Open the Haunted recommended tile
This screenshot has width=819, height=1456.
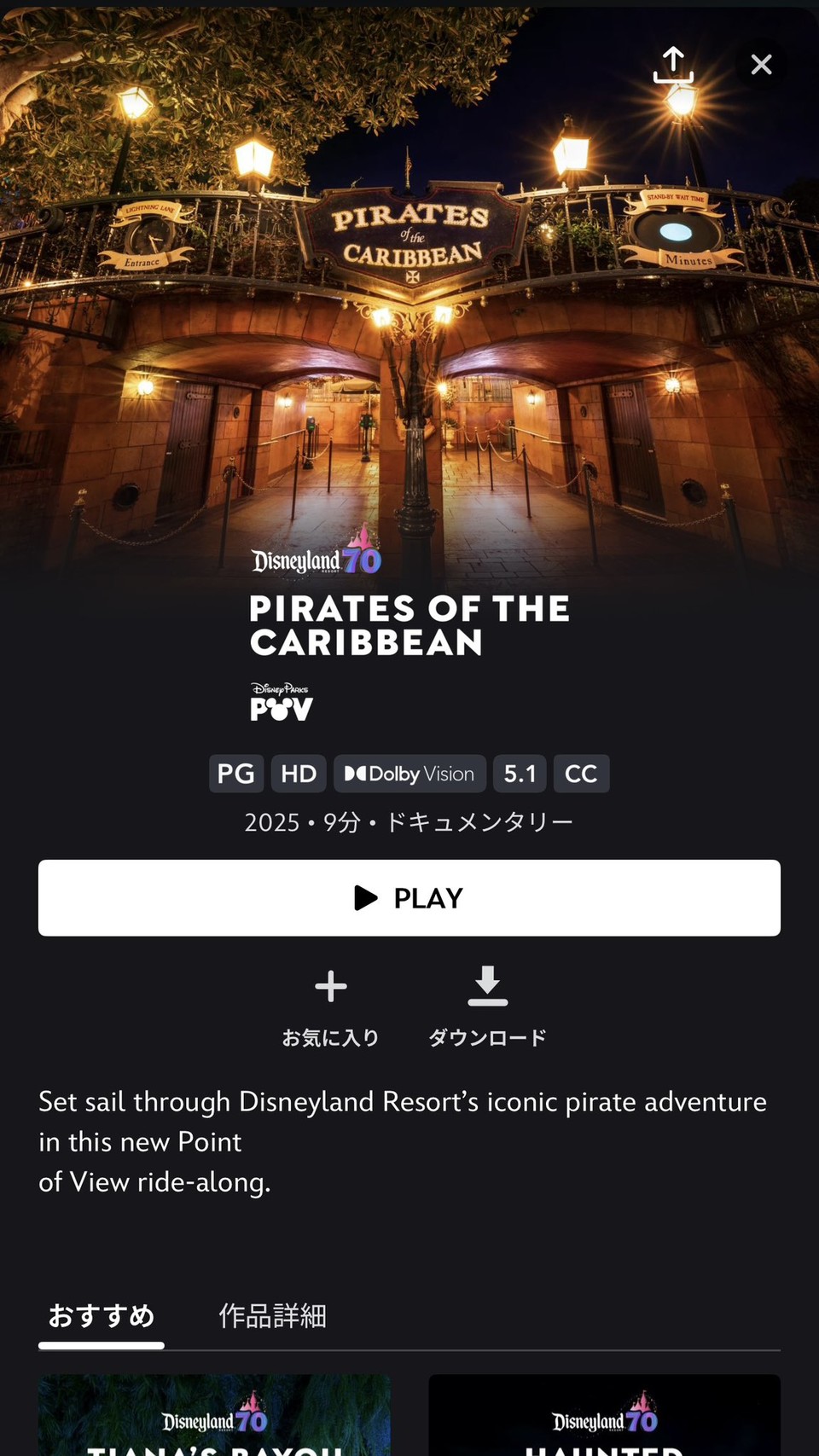pos(604,1415)
